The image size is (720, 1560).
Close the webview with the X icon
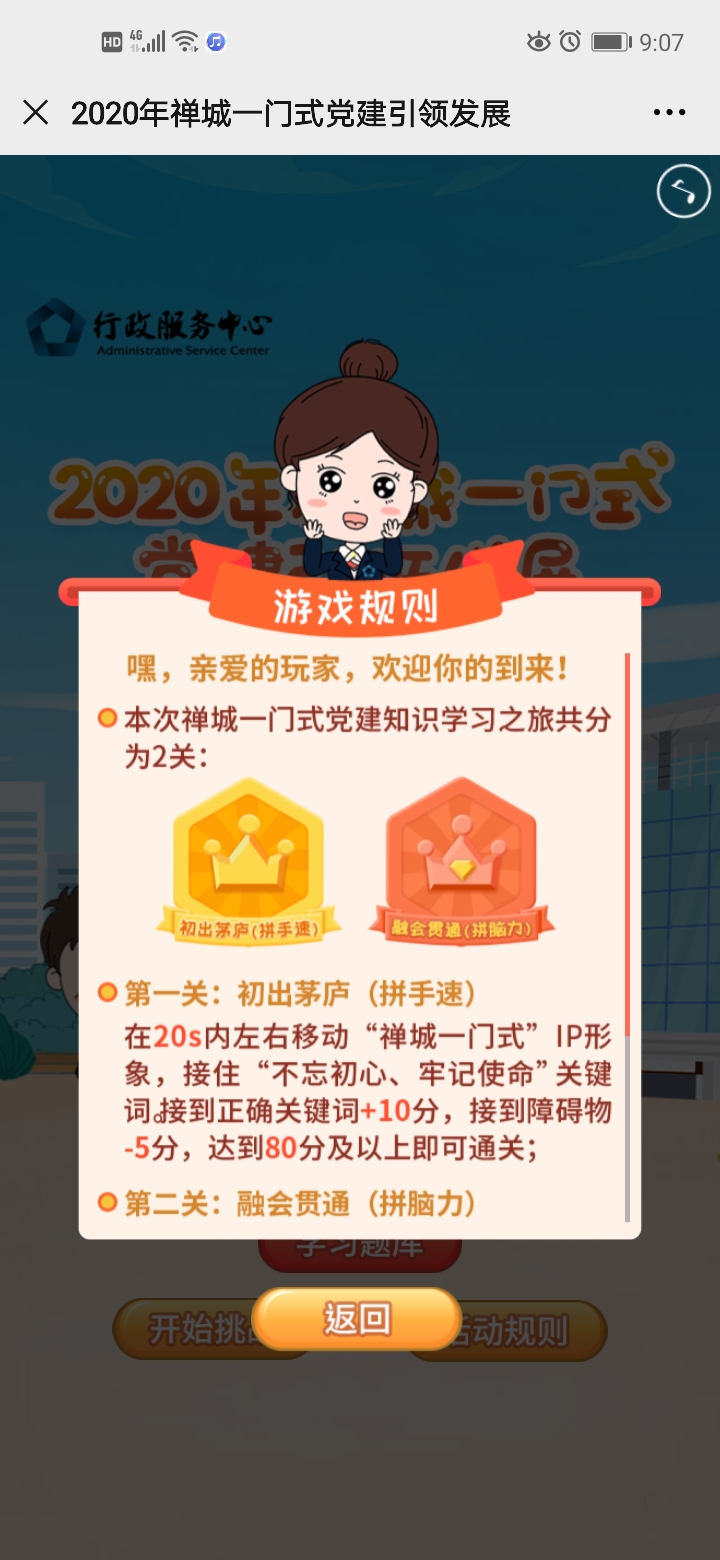36,113
